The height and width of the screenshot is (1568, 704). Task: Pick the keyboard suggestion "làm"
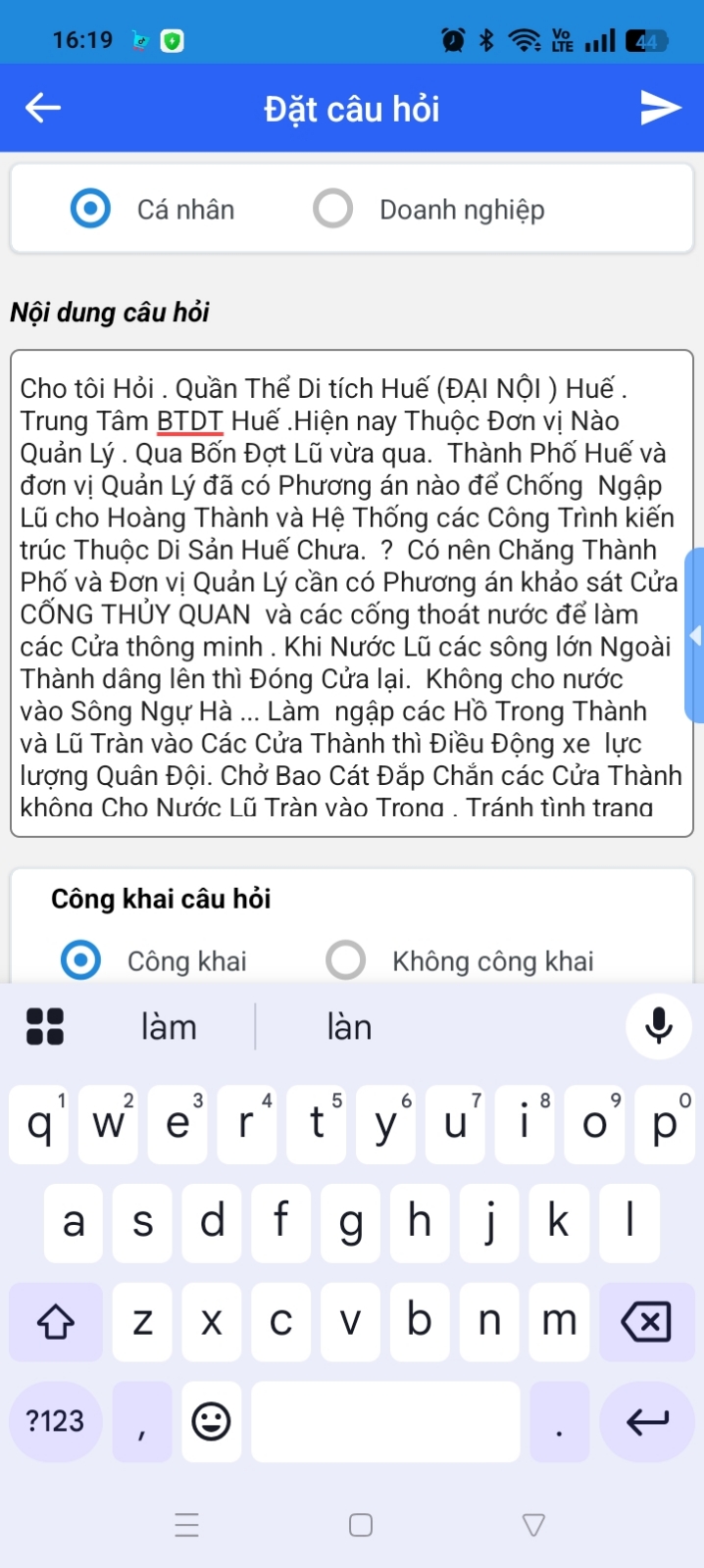(x=169, y=1027)
